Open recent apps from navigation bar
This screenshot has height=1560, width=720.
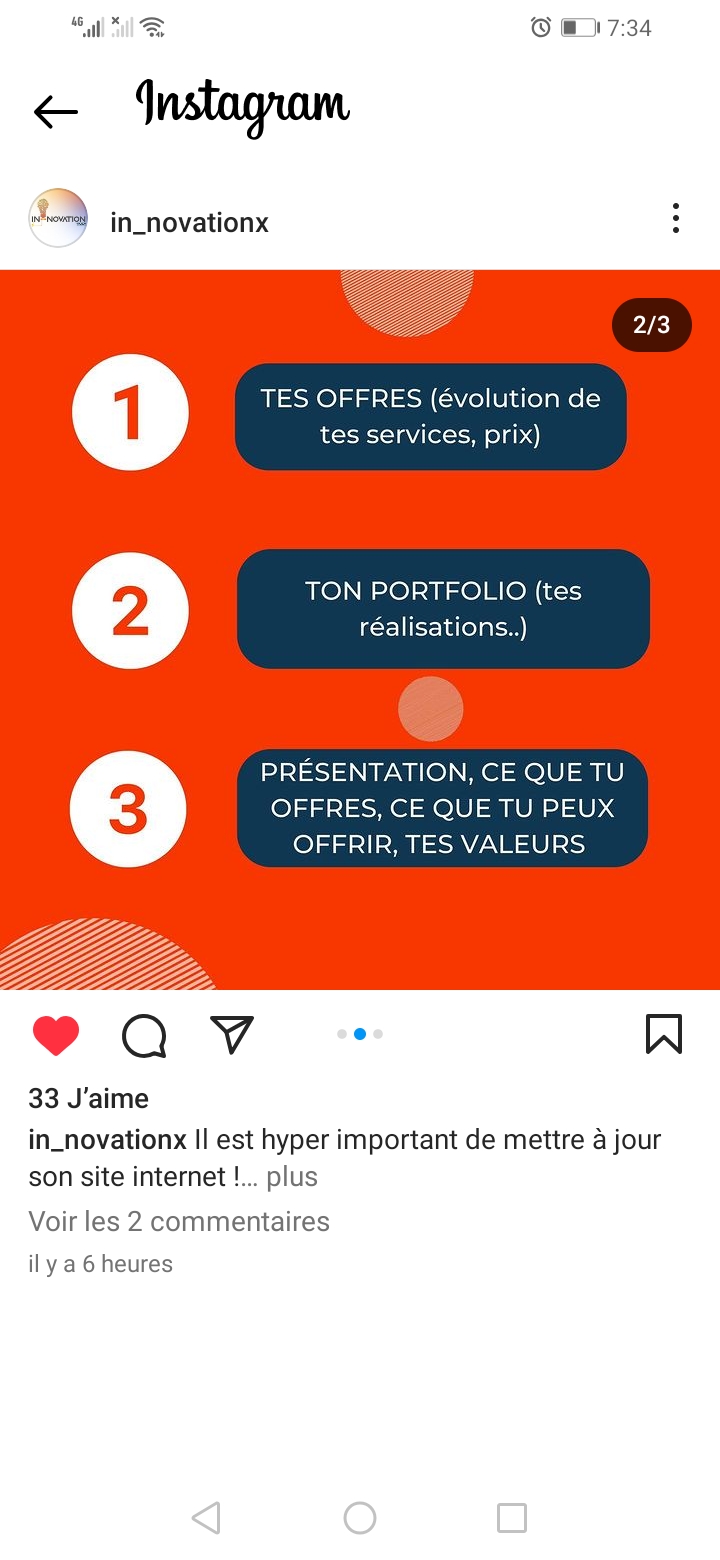[x=512, y=1518]
